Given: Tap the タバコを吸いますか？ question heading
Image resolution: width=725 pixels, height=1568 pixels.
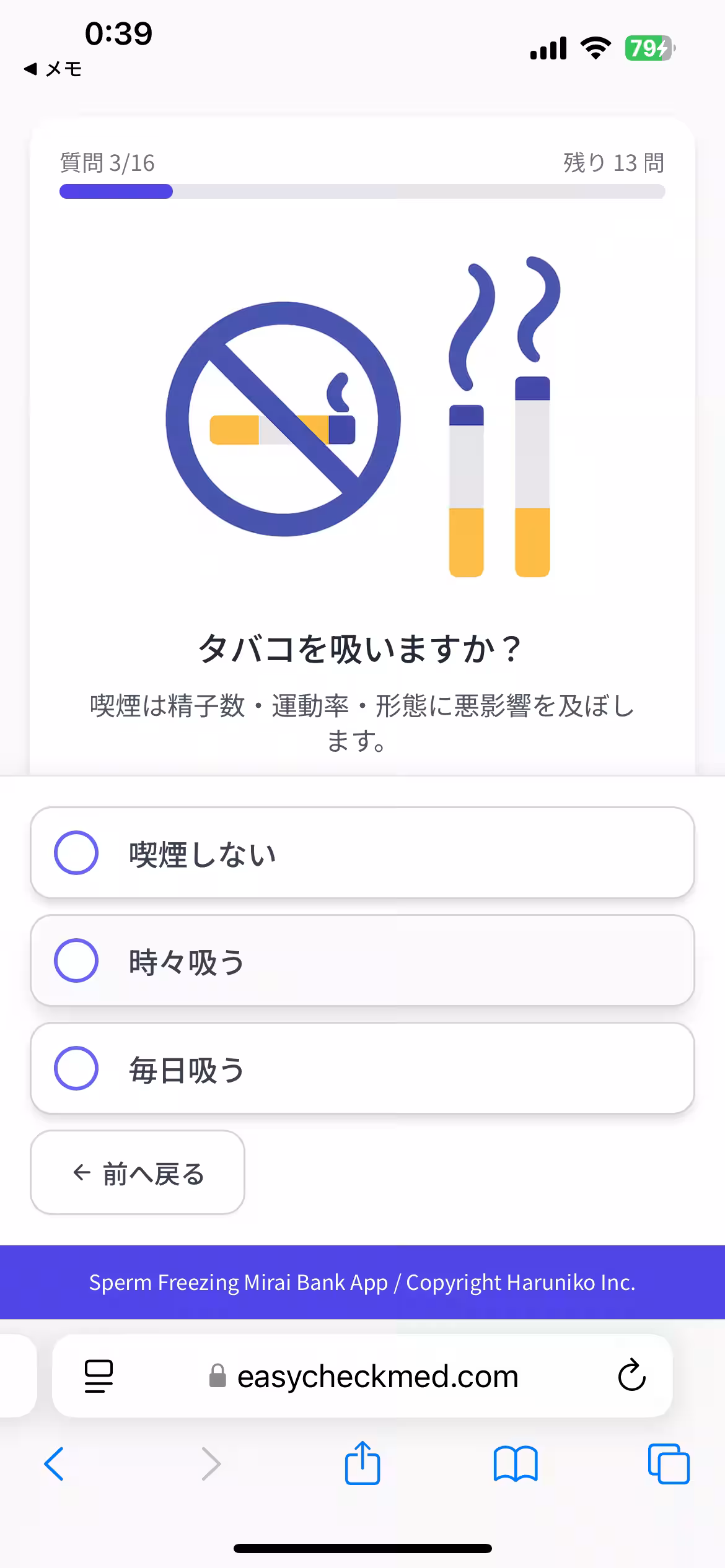Looking at the screenshot, I should (x=362, y=648).
